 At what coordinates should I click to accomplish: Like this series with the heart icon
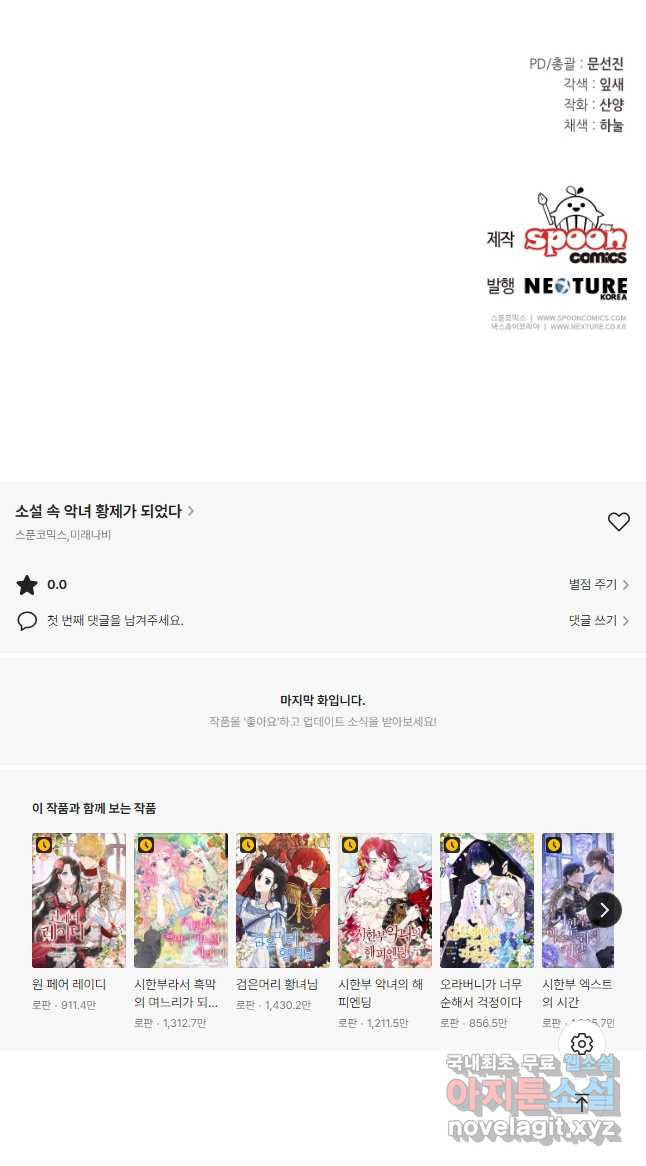[x=619, y=521]
